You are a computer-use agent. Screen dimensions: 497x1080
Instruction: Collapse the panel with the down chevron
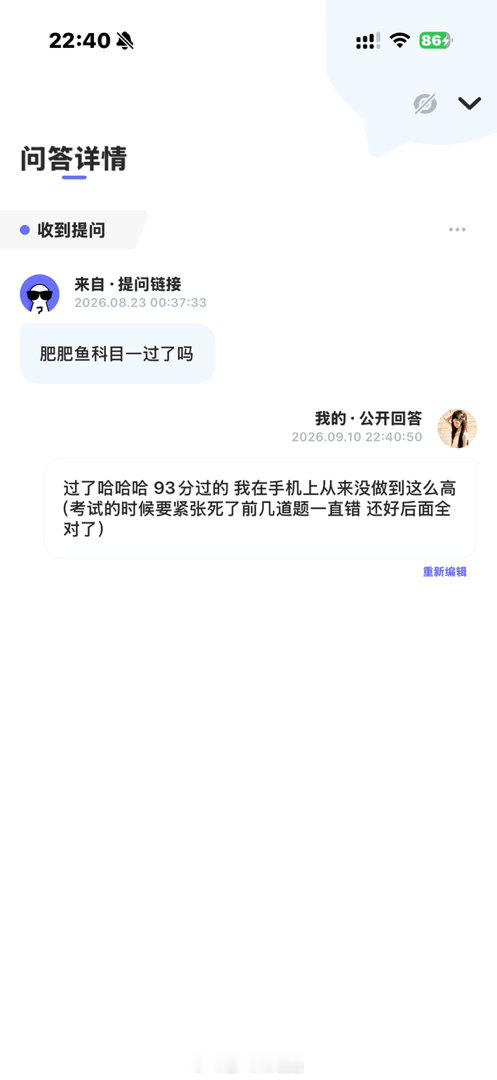[469, 103]
